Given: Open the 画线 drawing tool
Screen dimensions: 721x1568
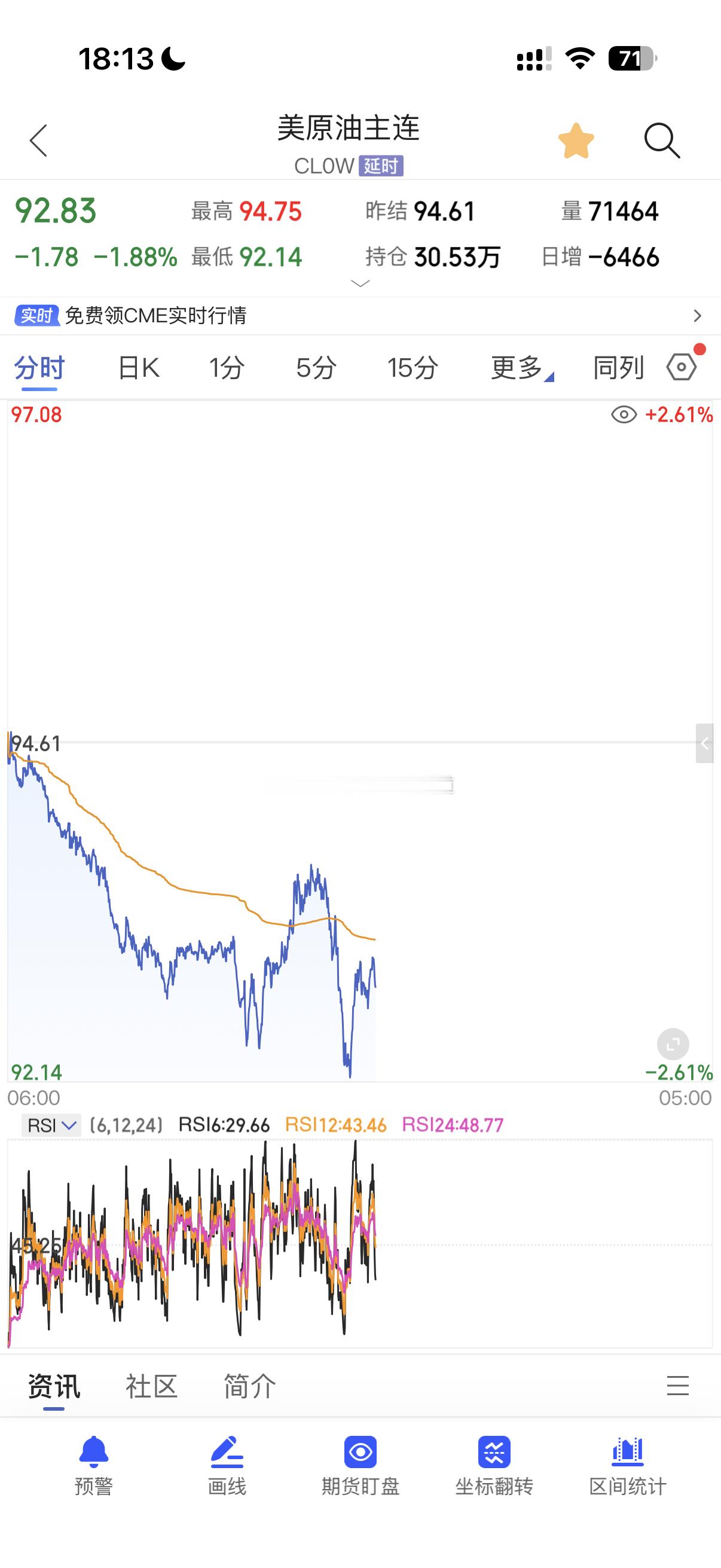Looking at the screenshot, I should point(227,1465).
